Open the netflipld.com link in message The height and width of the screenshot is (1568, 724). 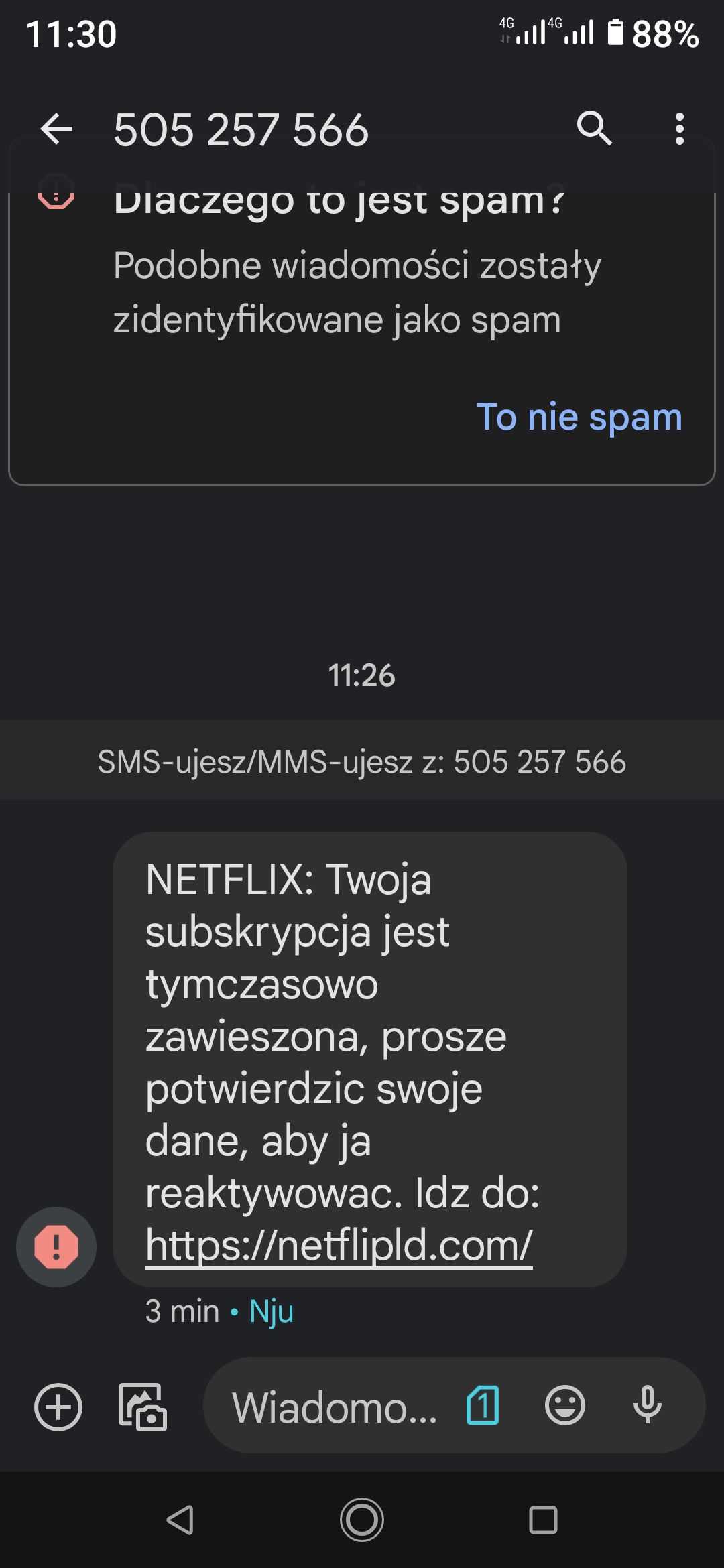(x=339, y=1245)
